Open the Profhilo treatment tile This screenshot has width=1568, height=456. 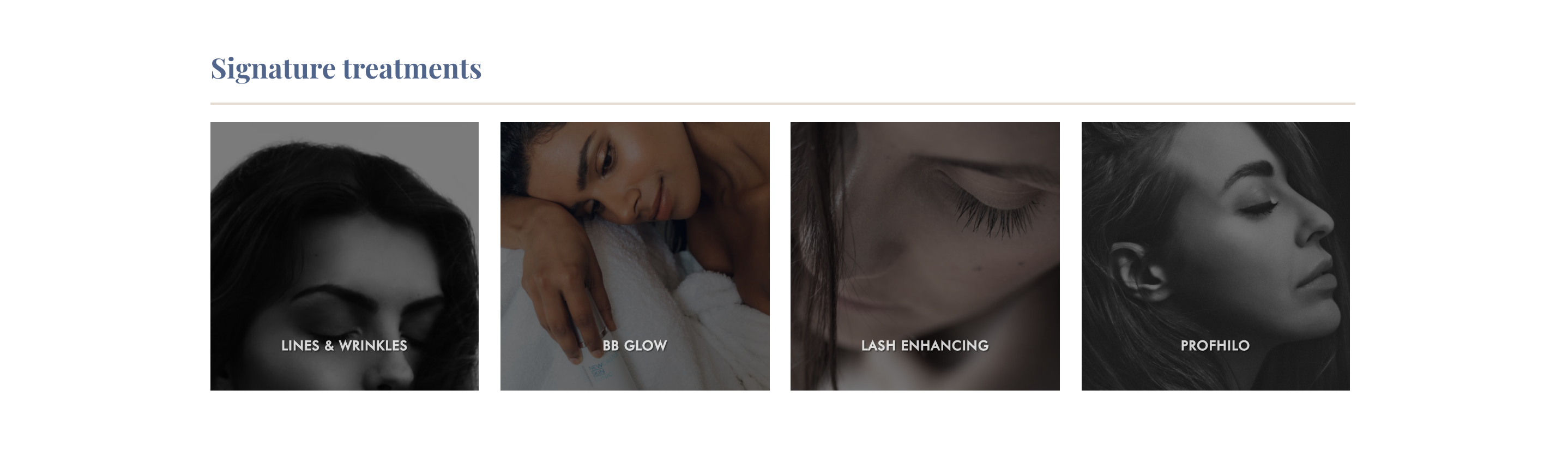pyautogui.click(x=1215, y=256)
